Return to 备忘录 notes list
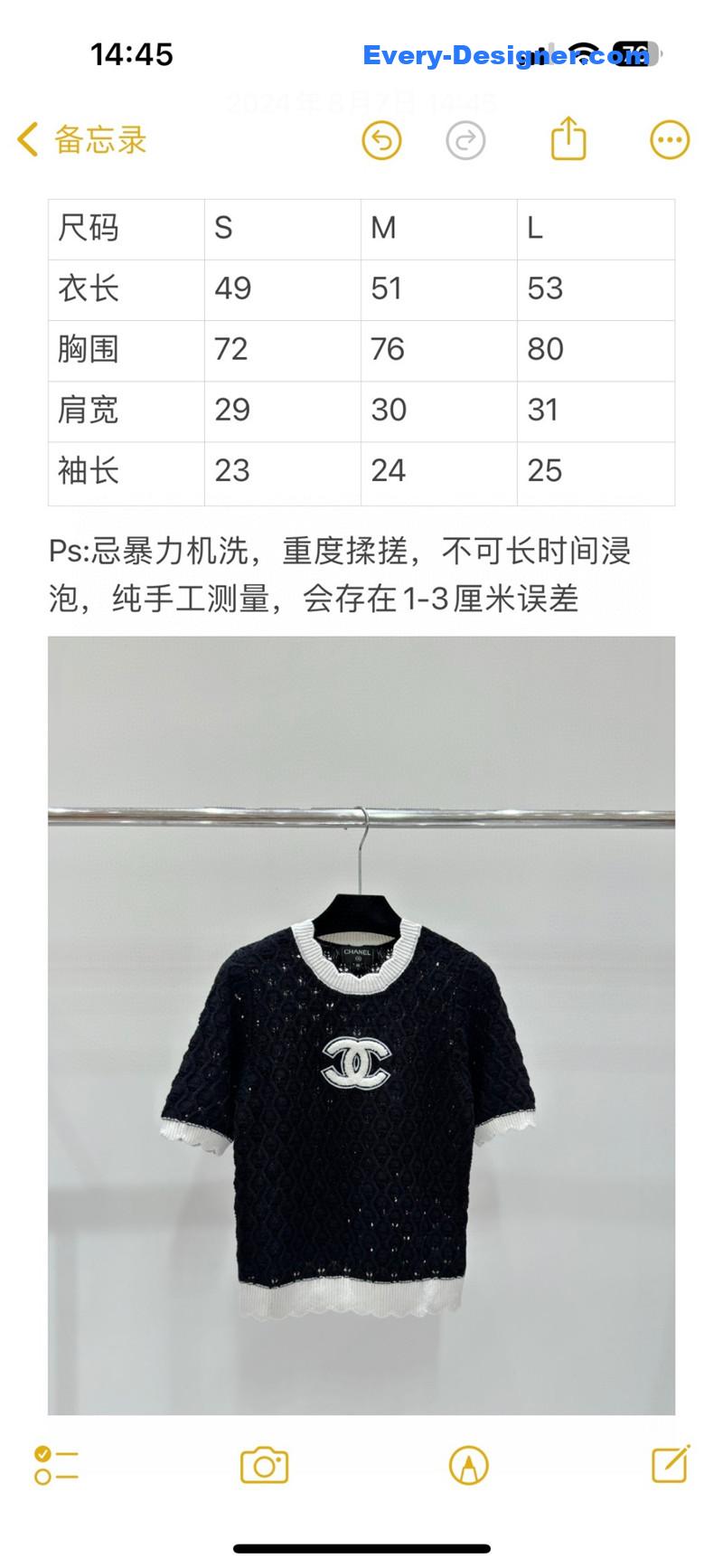 click(98, 140)
